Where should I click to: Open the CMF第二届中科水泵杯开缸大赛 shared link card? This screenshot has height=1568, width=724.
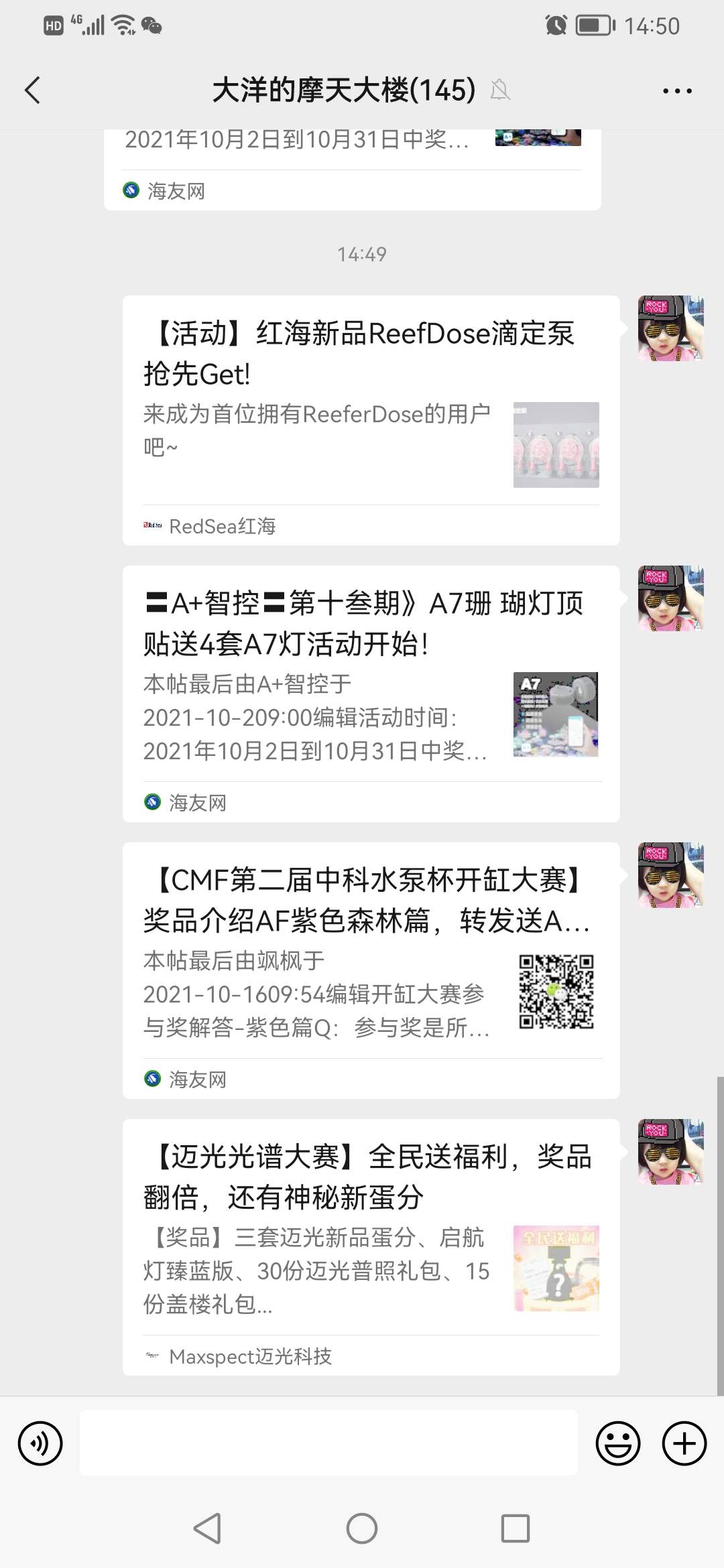(370, 970)
